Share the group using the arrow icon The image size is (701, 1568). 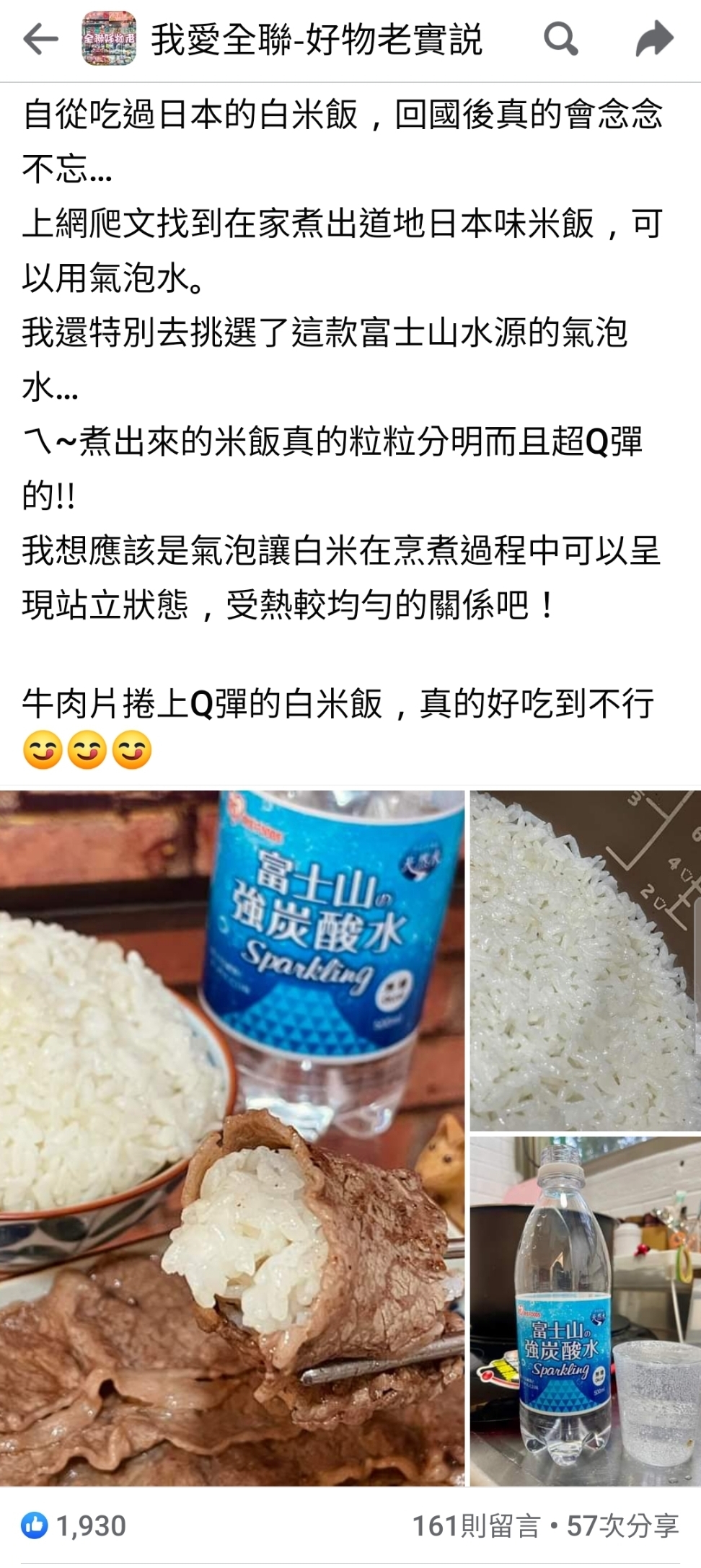click(654, 39)
